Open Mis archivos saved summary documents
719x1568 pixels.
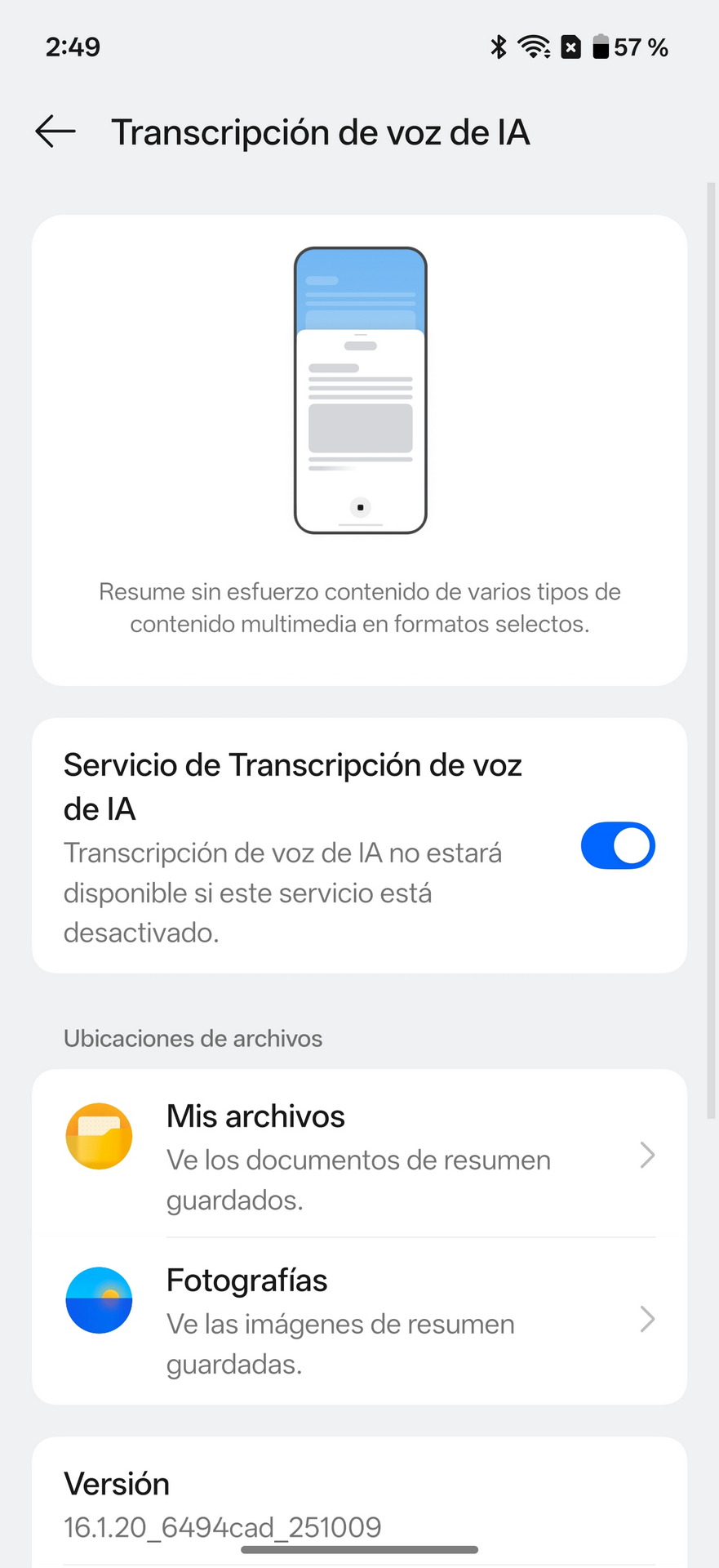359,1156
